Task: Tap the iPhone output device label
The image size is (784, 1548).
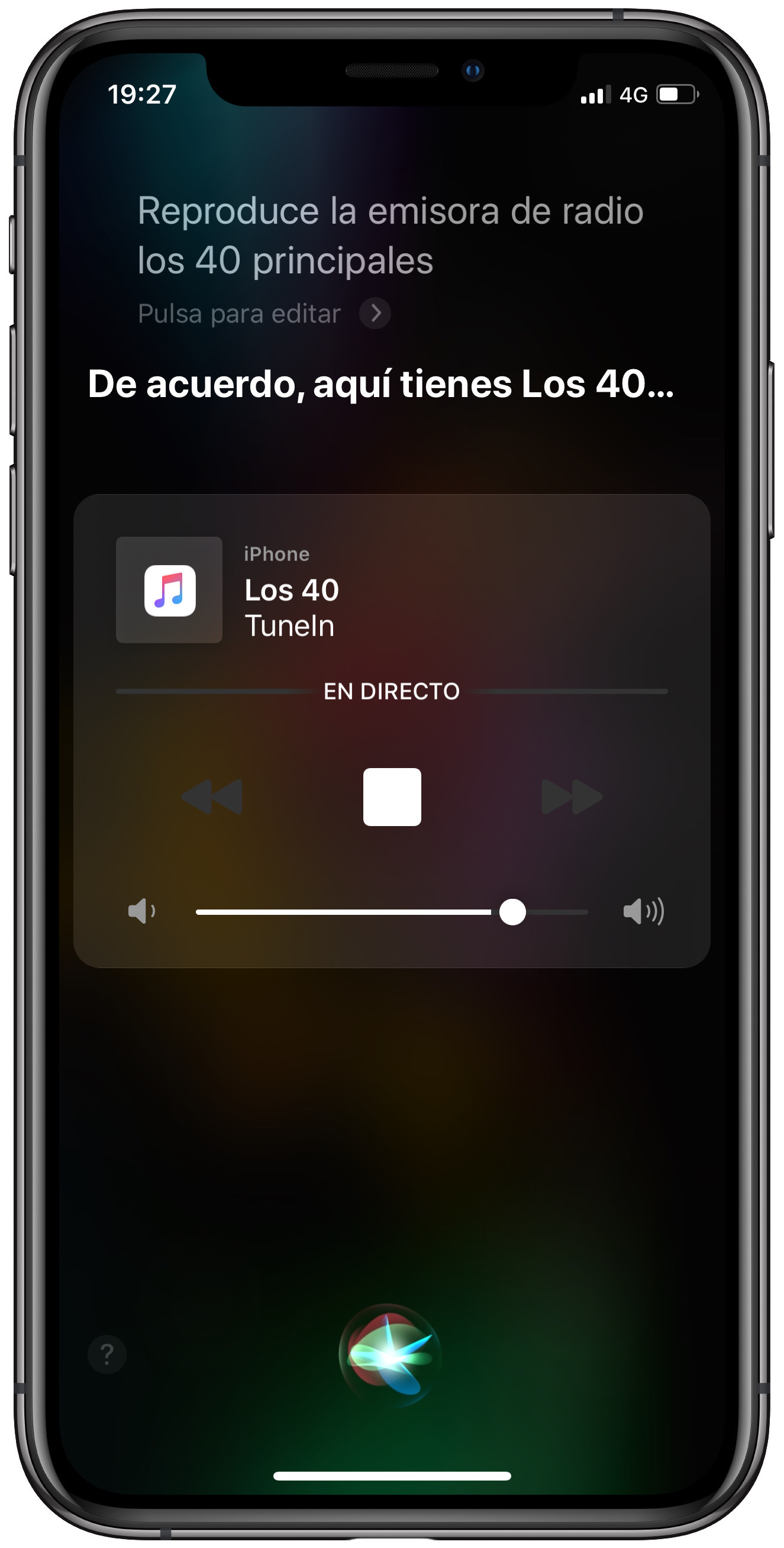Action: click(276, 554)
